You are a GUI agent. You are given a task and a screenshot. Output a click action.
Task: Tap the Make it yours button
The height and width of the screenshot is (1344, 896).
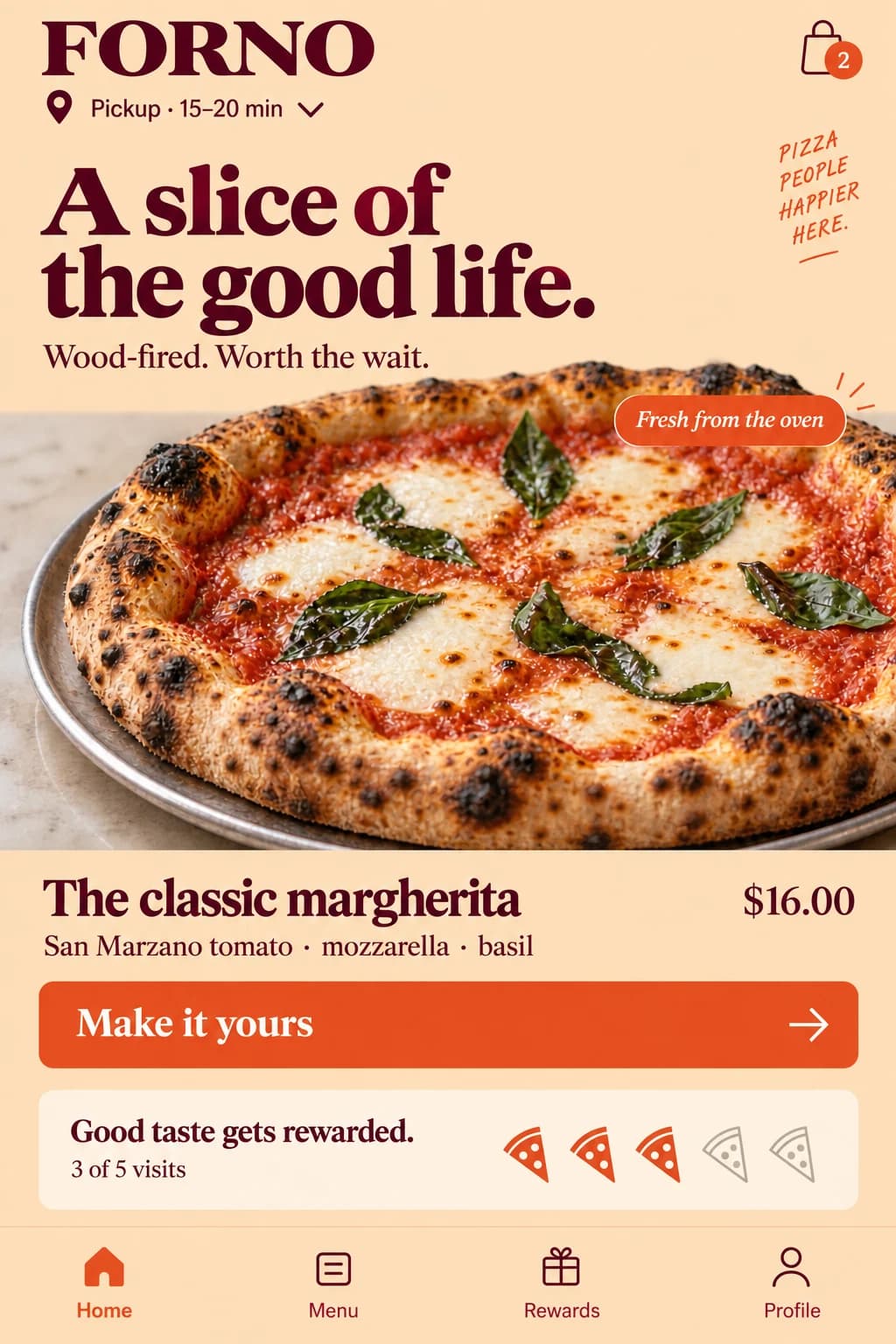[x=448, y=1025]
